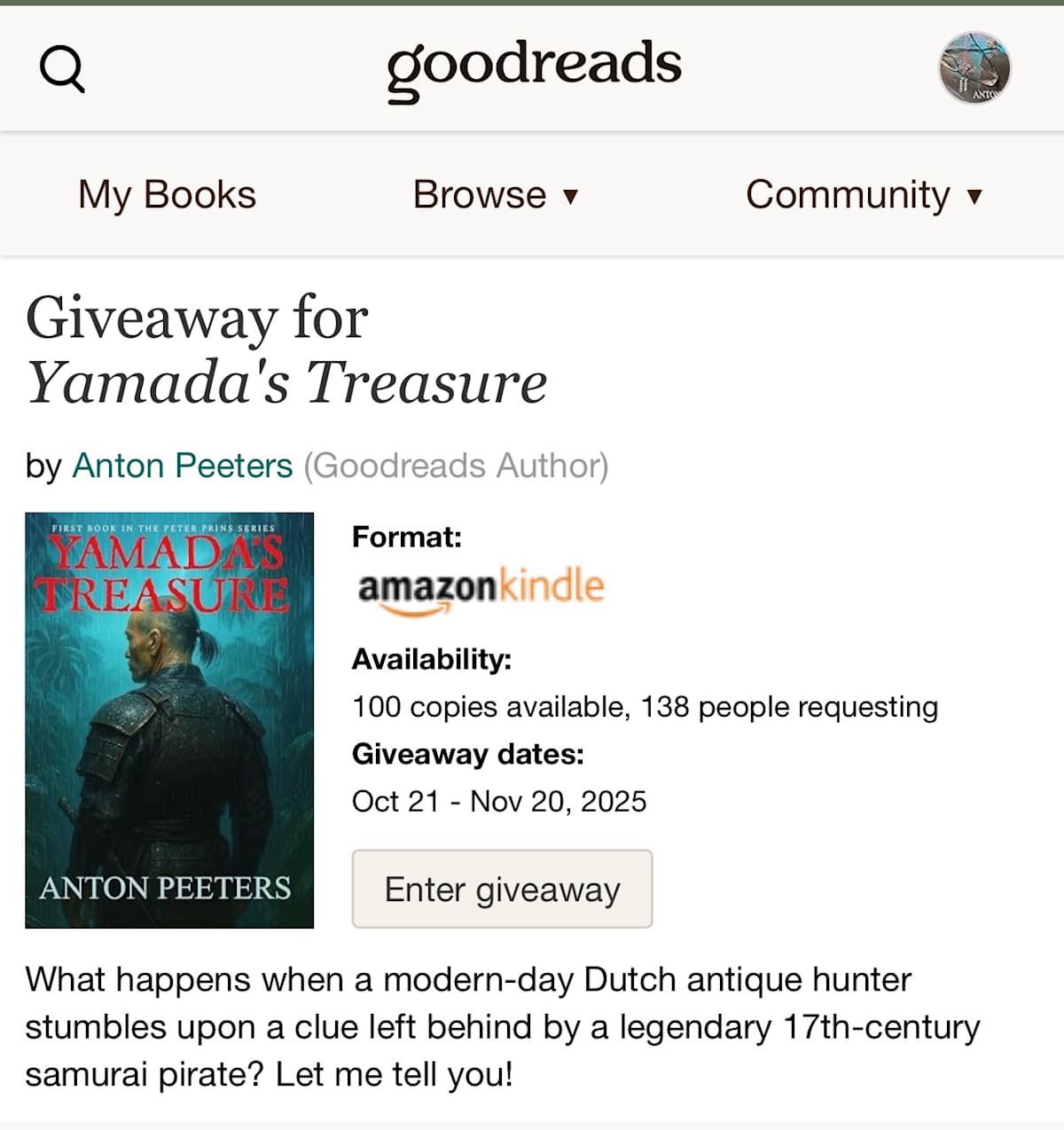The width and height of the screenshot is (1064, 1130).
Task: Enter the giveaway
Action: [x=502, y=889]
